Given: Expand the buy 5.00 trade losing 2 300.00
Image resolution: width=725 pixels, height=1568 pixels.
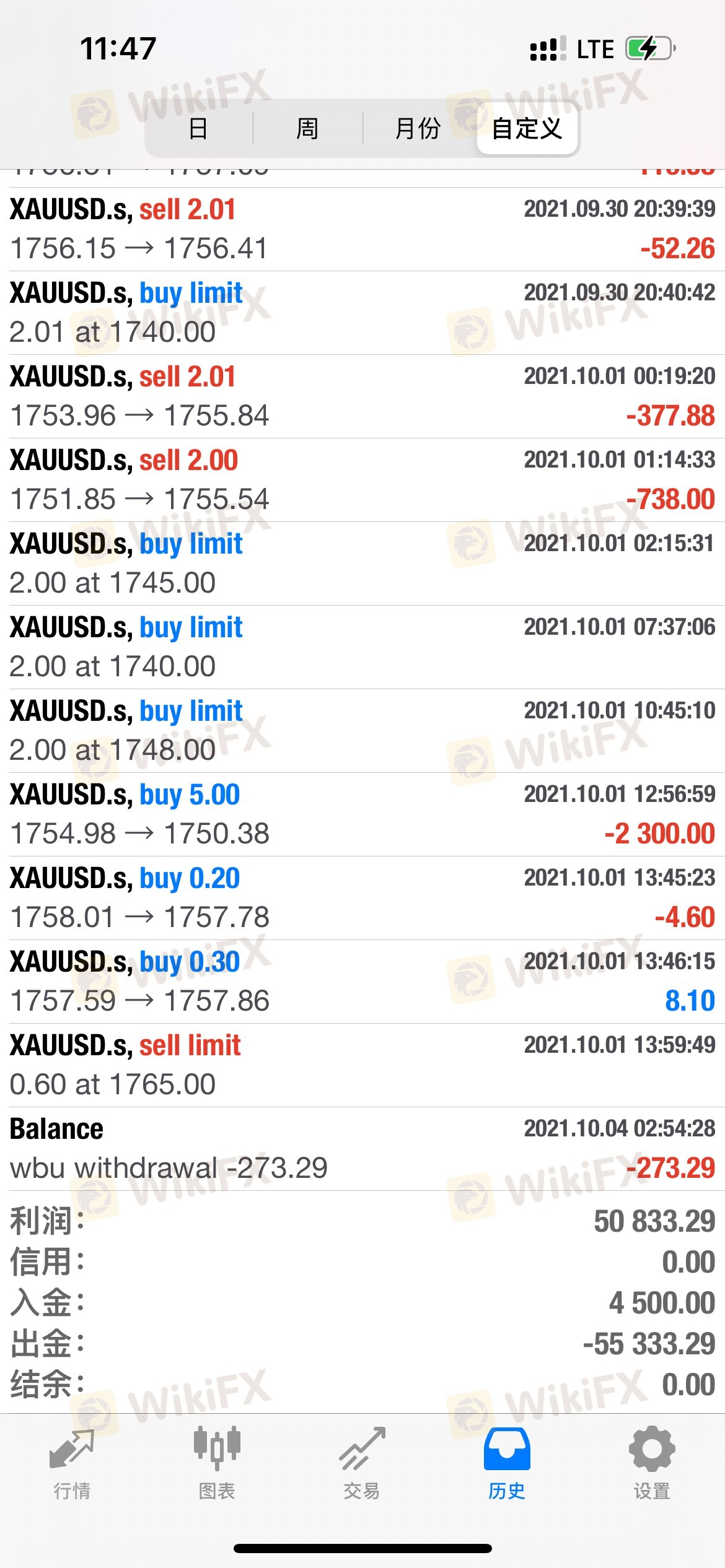Looking at the screenshot, I should point(362,814).
